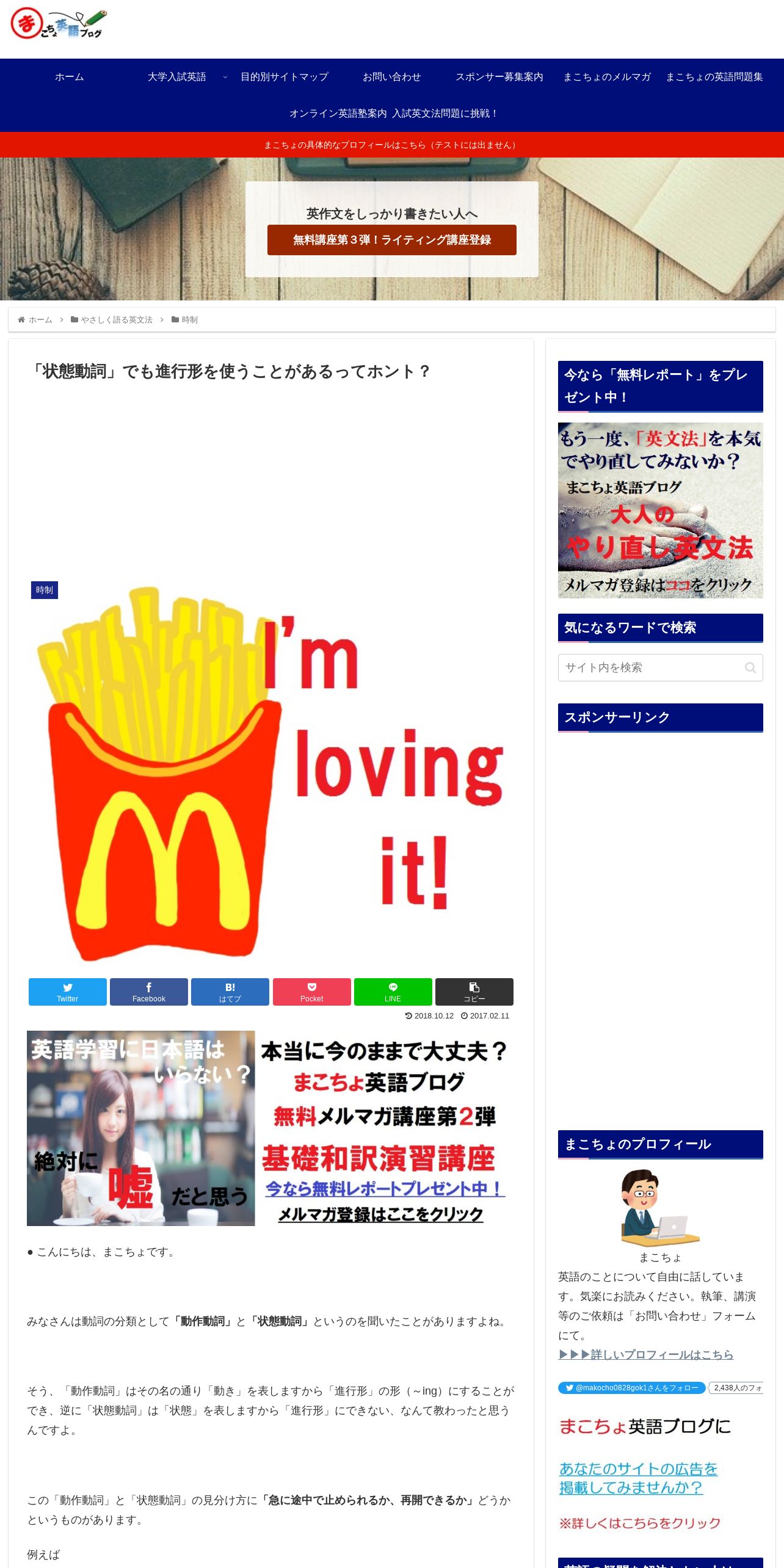Tap the サイト内を検索 search field
Viewport: 784px width, 1568px height.
tap(650, 668)
